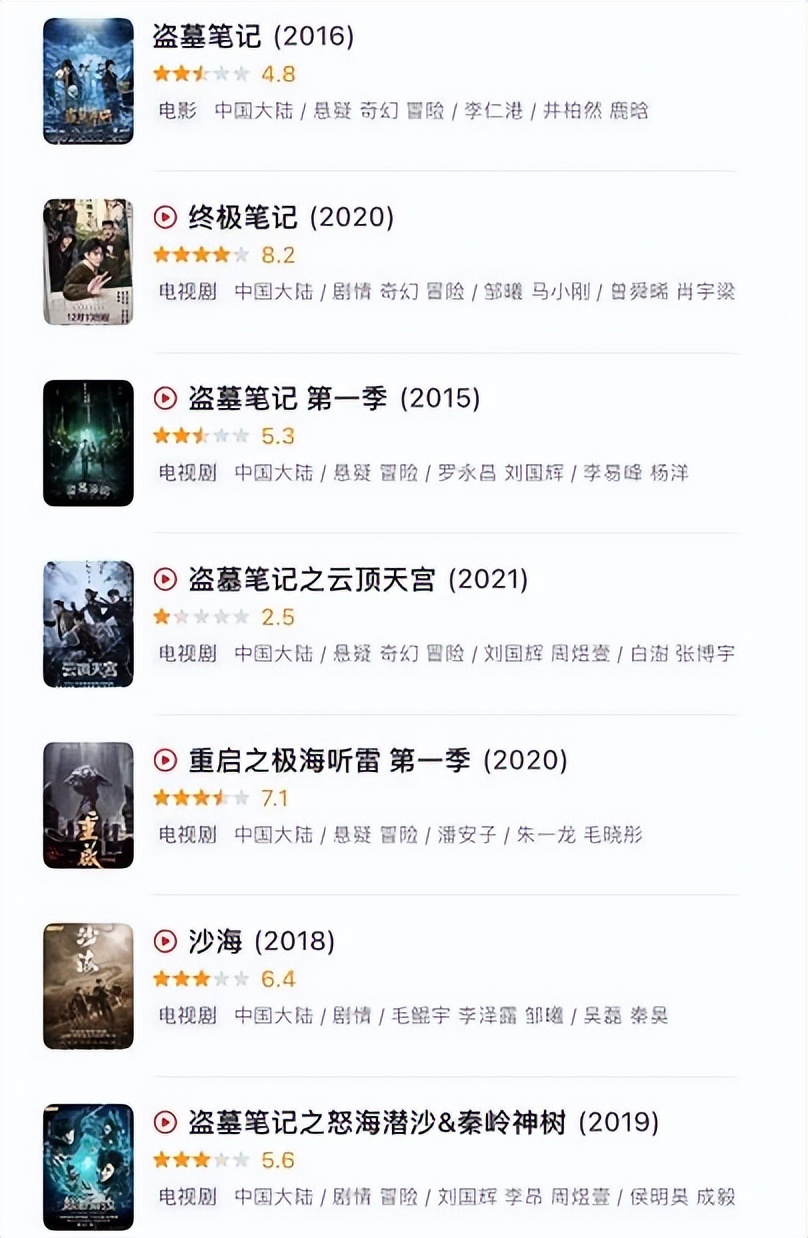Play 沙海 (2018) via its play icon
The image size is (808, 1238).
pos(164,941)
